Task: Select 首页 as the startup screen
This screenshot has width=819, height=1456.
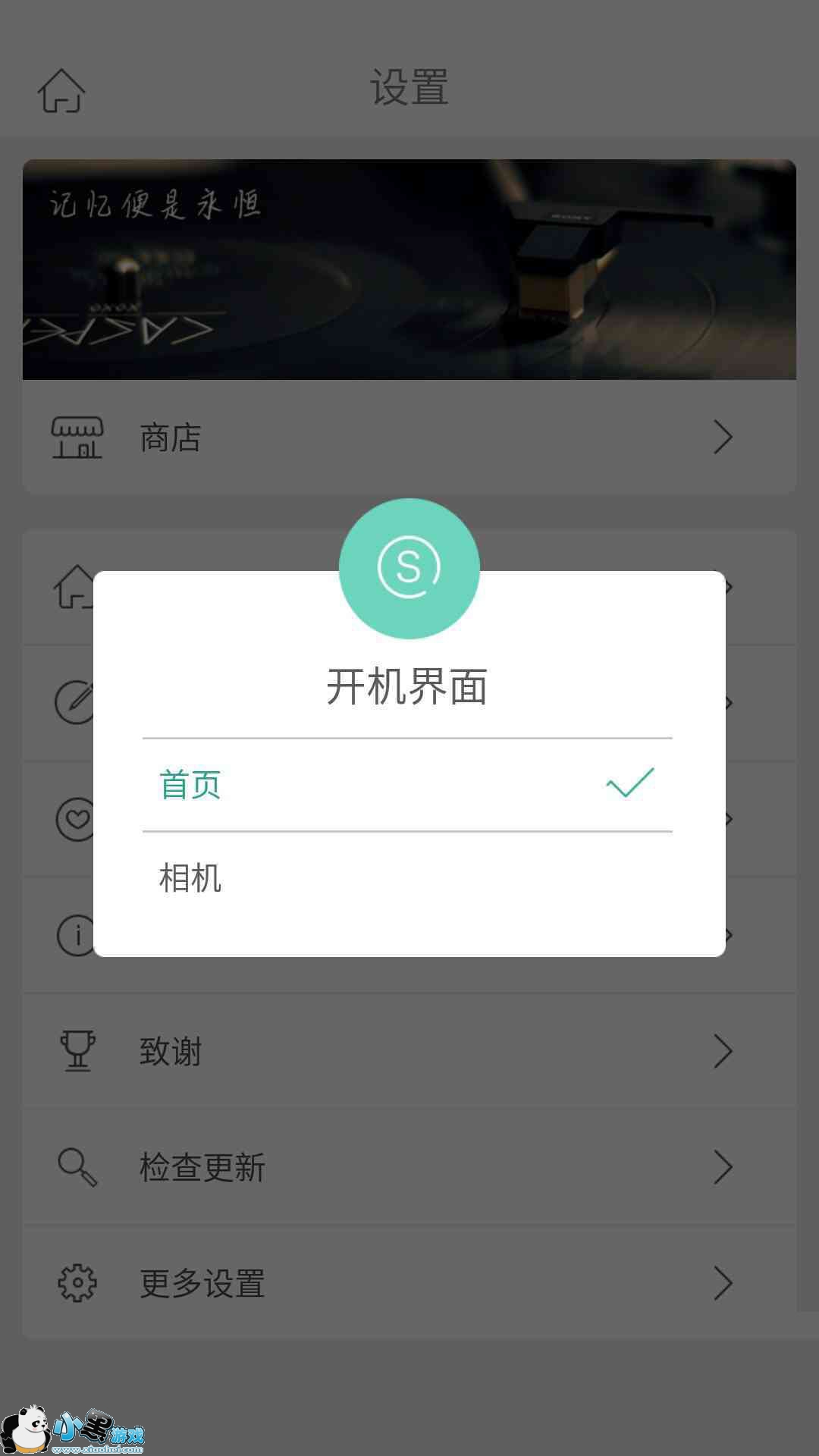Action: 407,785
